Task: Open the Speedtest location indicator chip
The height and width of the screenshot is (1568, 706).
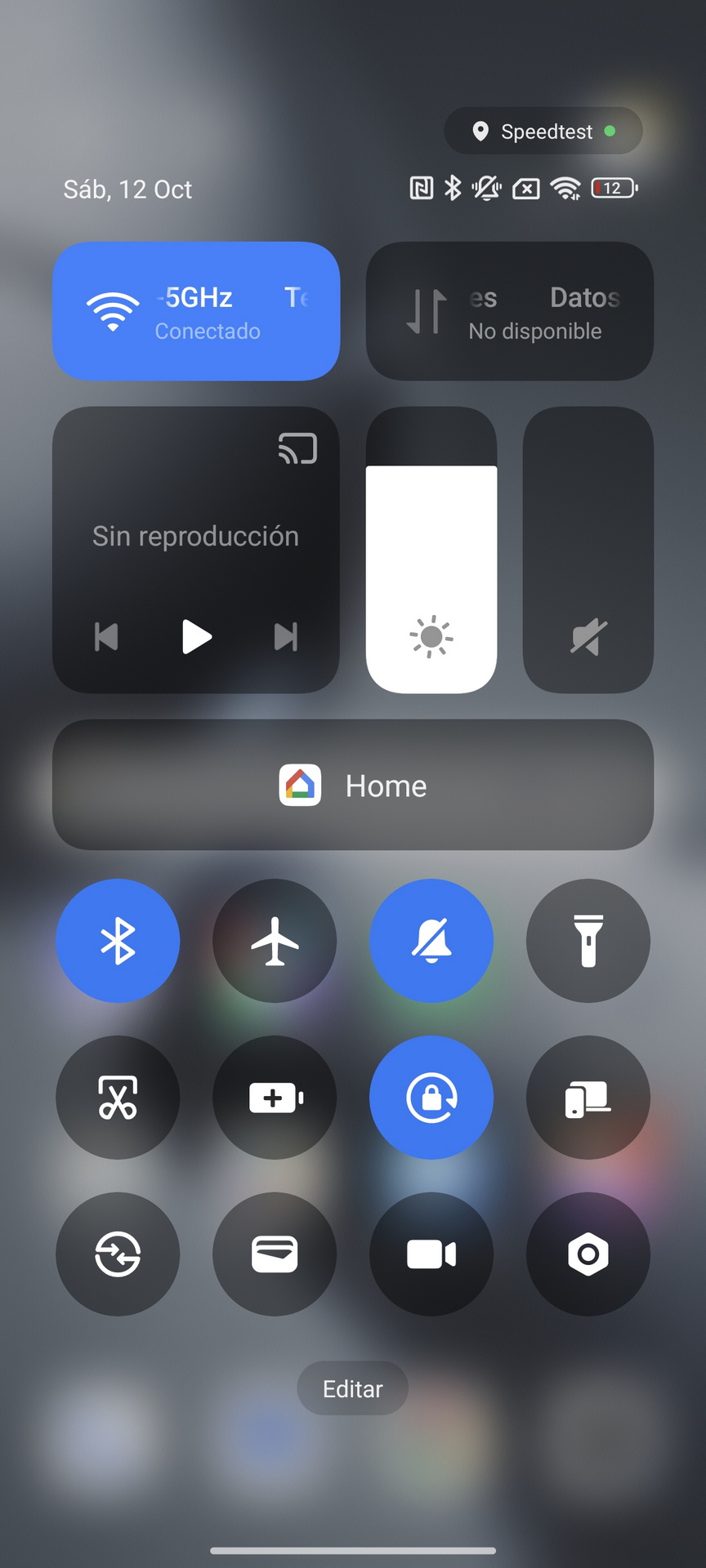Action: point(543,131)
